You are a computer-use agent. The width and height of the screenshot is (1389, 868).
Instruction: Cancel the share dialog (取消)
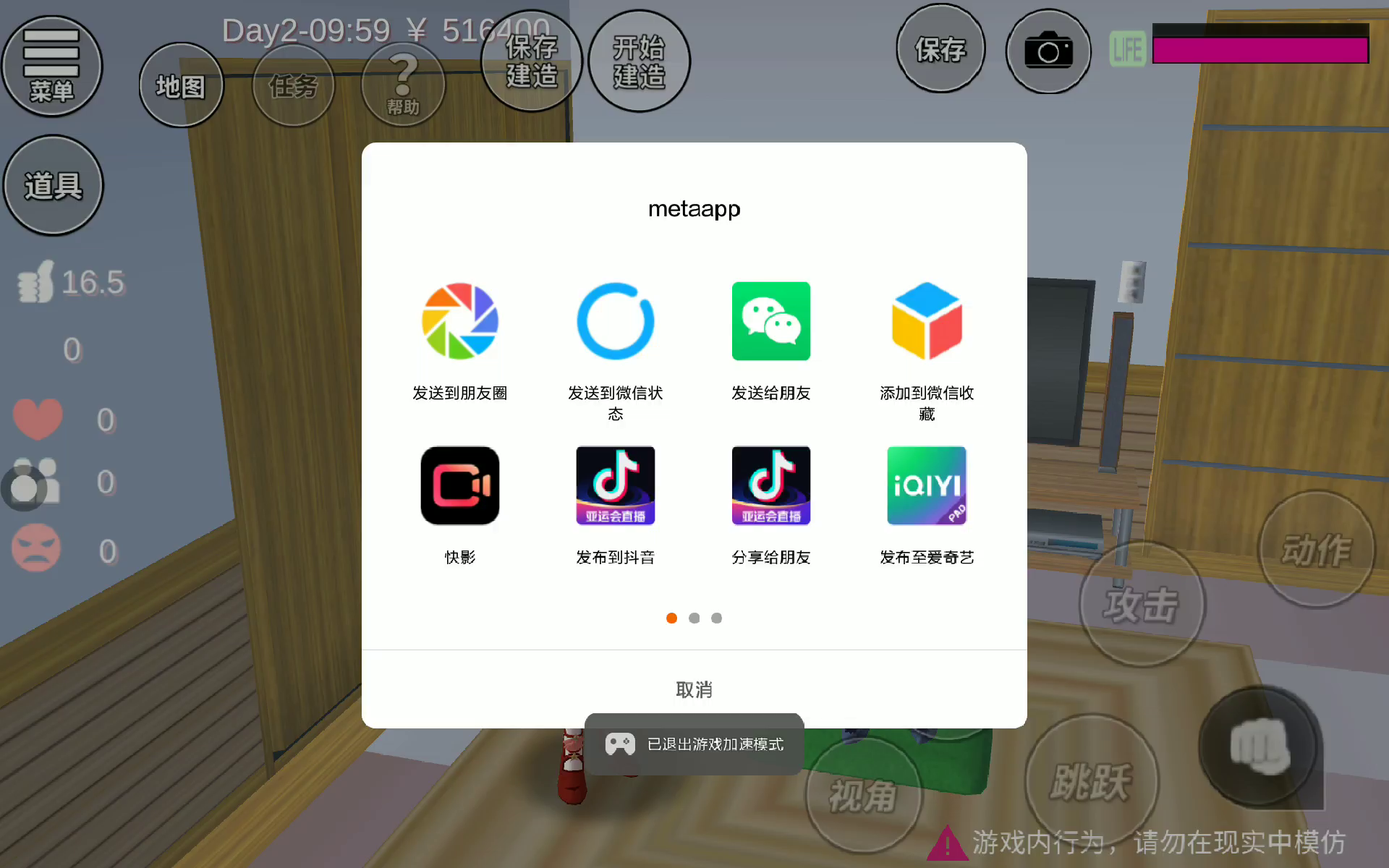[x=694, y=689]
